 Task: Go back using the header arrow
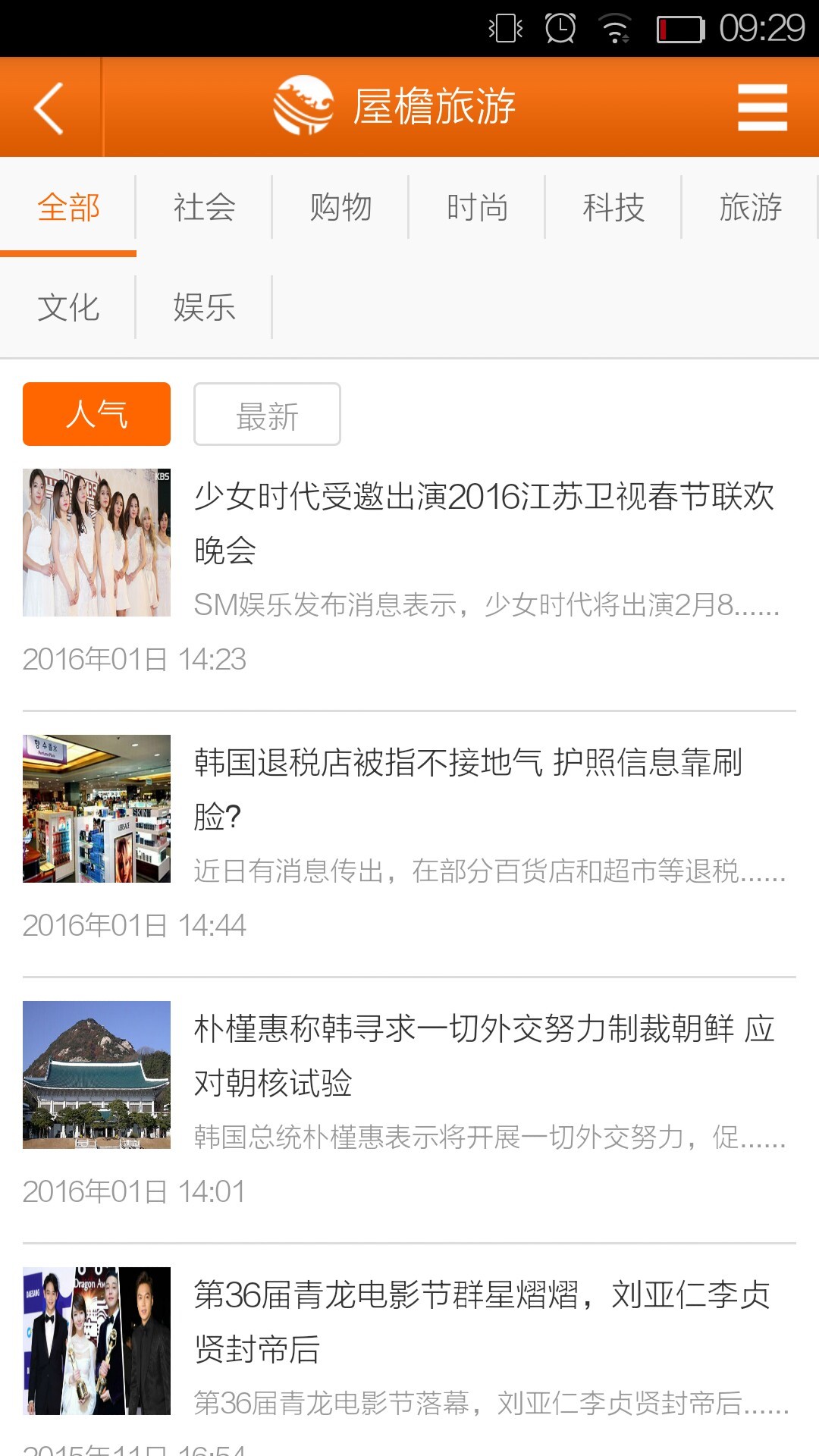click(x=49, y=108)
